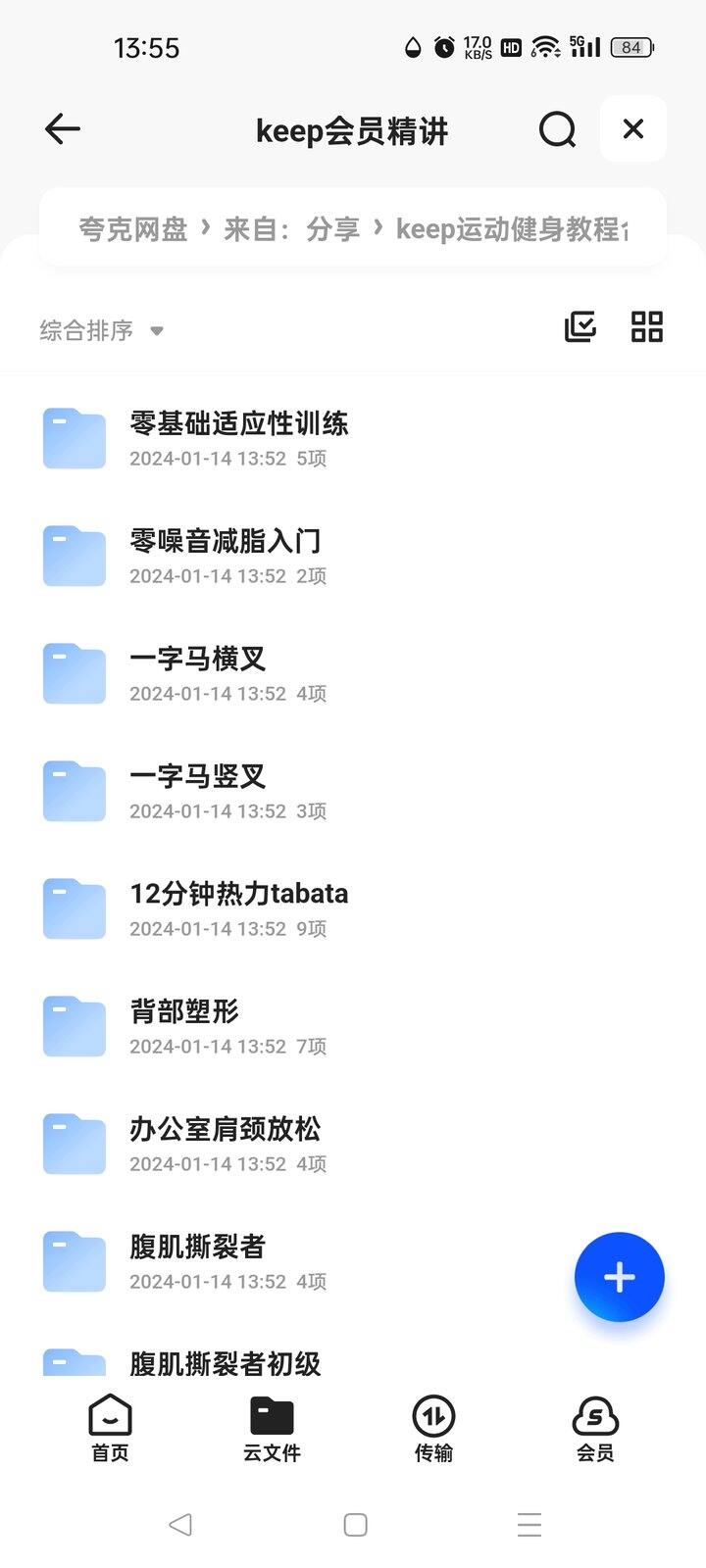Open the 零噪音减脂入门 folder
The image size is (706, 1568).
226,556
